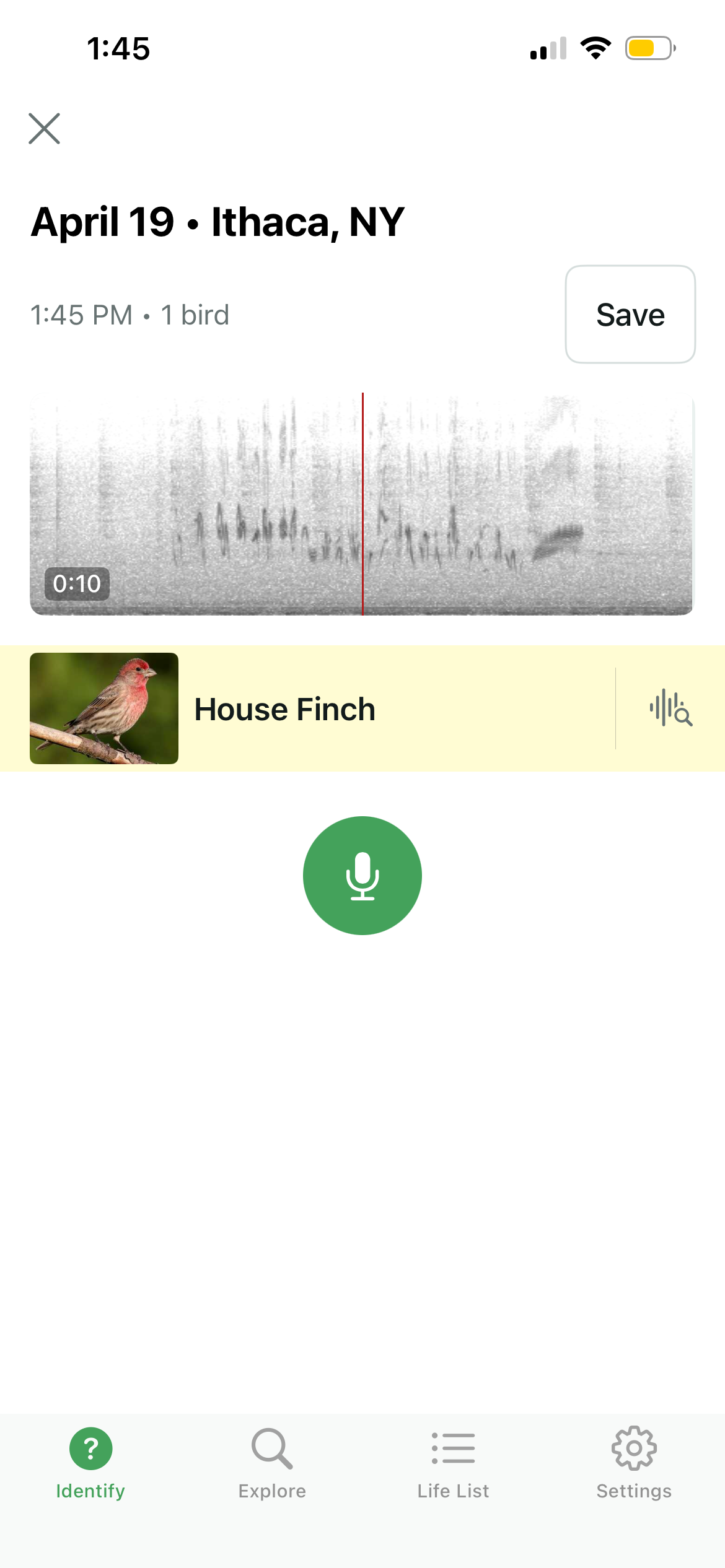Start recording with the microphone button
This screenshot has width=725, height=1568.
tap(362, 875)
